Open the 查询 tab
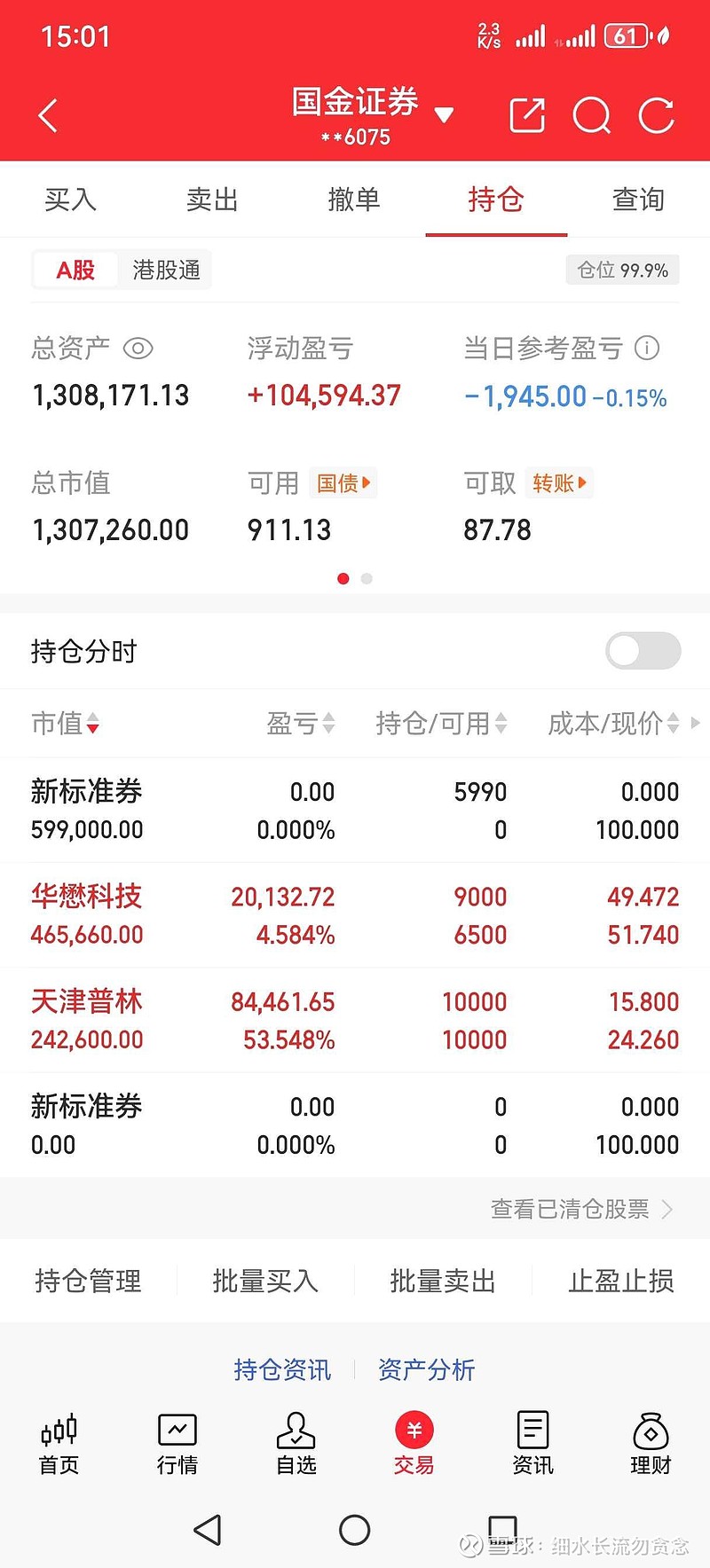Viewport: 710px width, 1568px height. [637, 200]
